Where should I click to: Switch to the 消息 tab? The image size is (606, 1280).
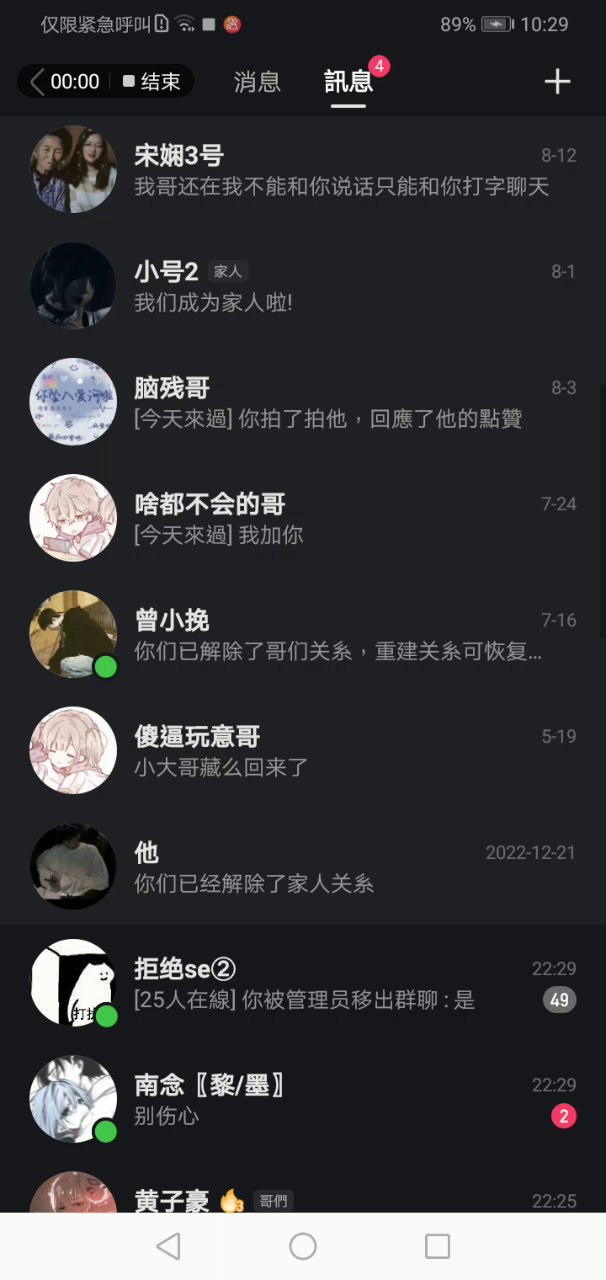point(257,82)
